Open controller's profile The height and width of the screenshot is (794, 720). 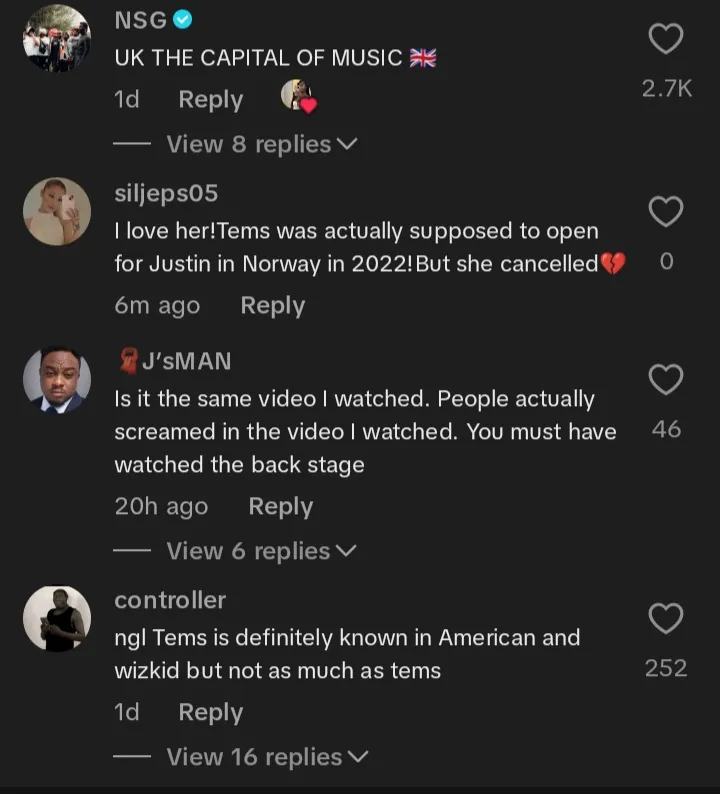tap(57, 618)
